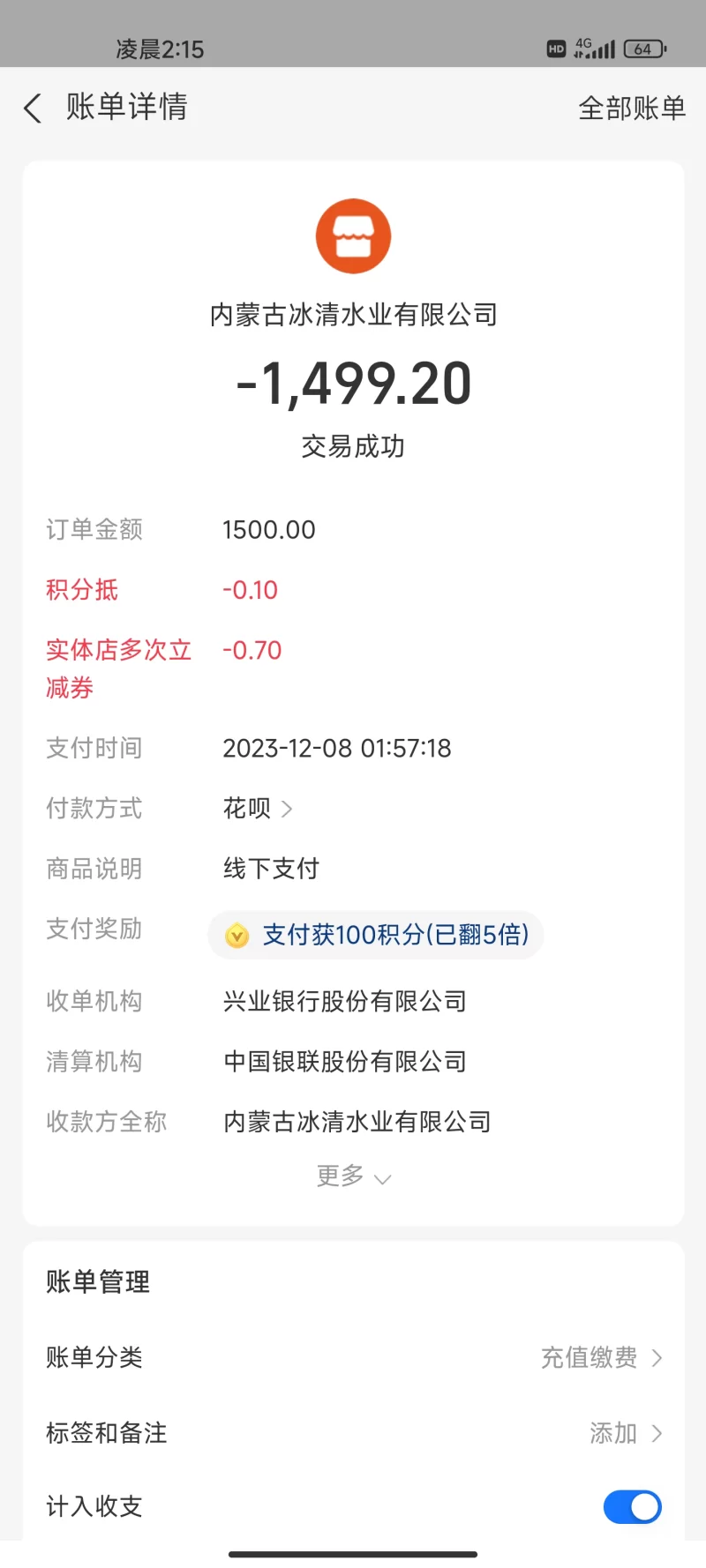The width and height of the screenshot is (706, 1568).
Task: Tap the 支付获100积分 reward chip
Action: [376, 935]
